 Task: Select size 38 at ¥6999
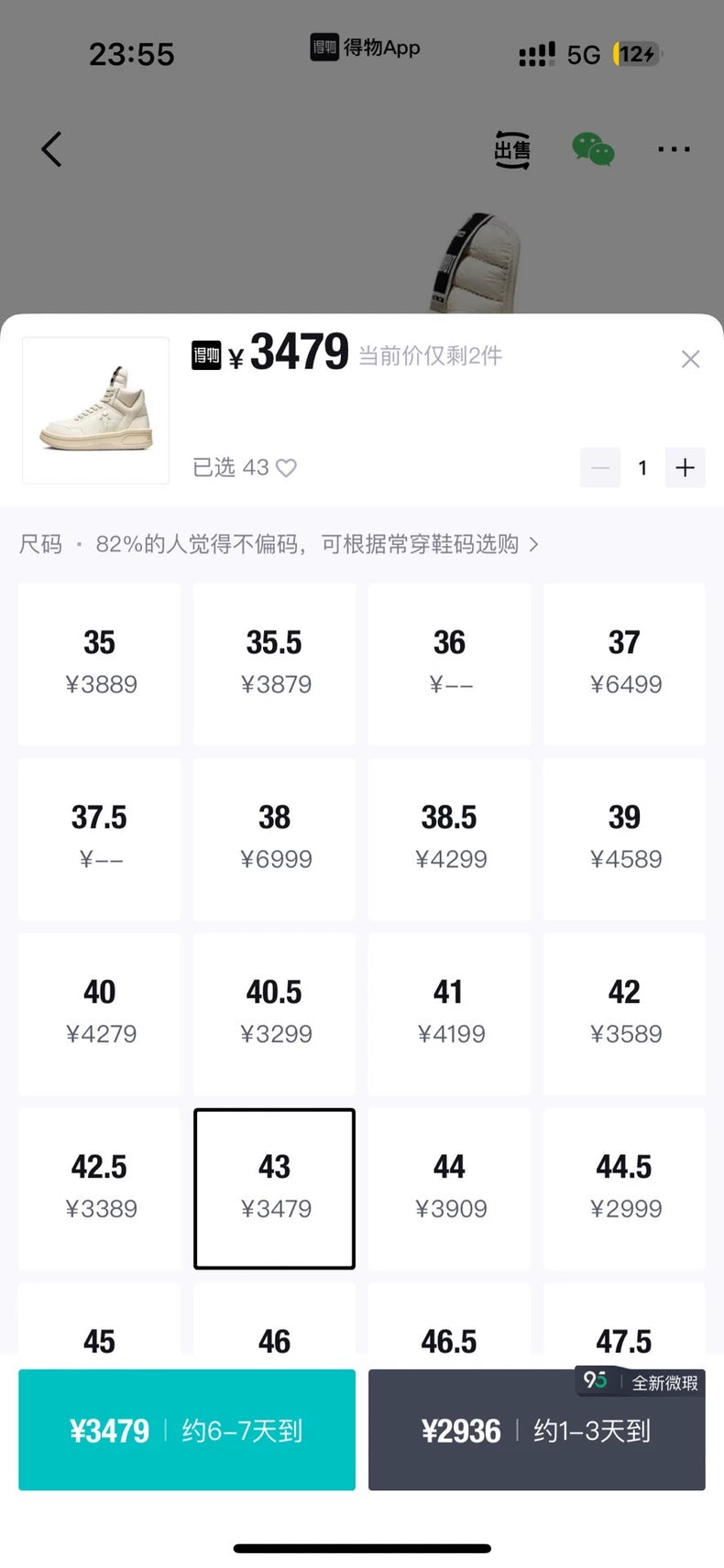coord(275,838)
